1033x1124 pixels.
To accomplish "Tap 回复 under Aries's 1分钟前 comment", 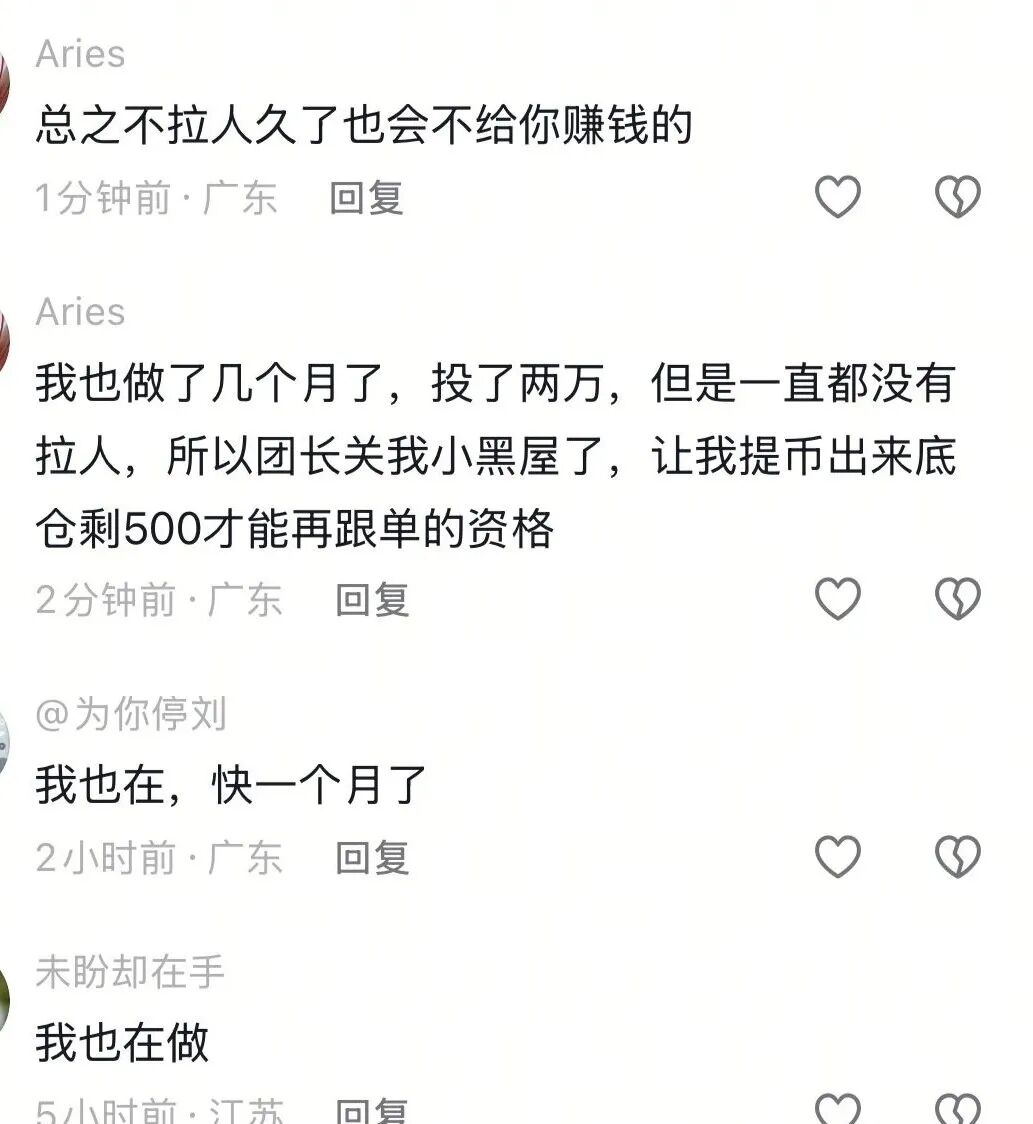I will coord(366,198).
